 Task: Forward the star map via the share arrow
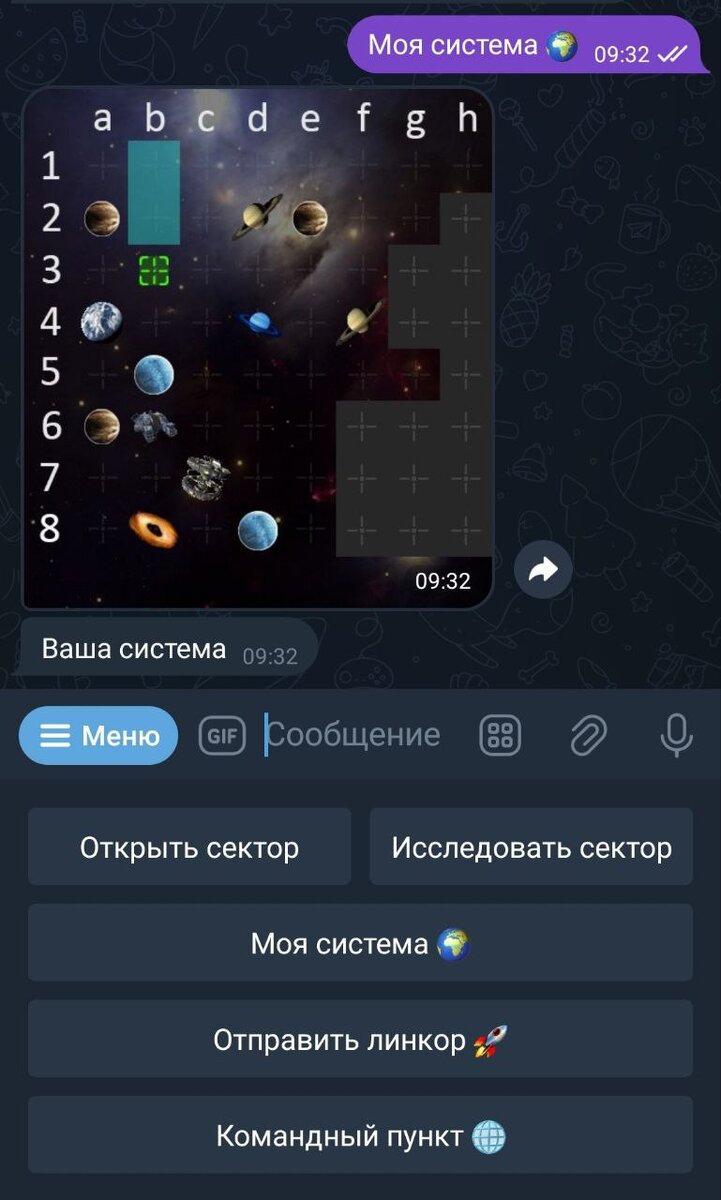click(542, 570)
